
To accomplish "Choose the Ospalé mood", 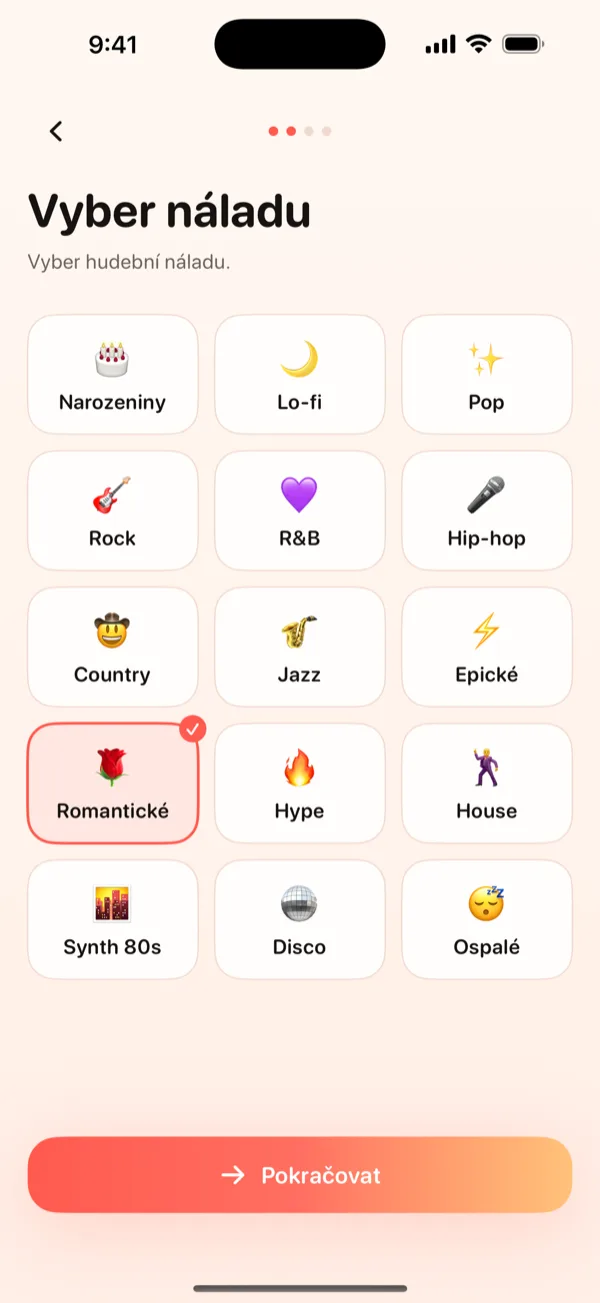I will pyautogui.click(x=487, y=919).
